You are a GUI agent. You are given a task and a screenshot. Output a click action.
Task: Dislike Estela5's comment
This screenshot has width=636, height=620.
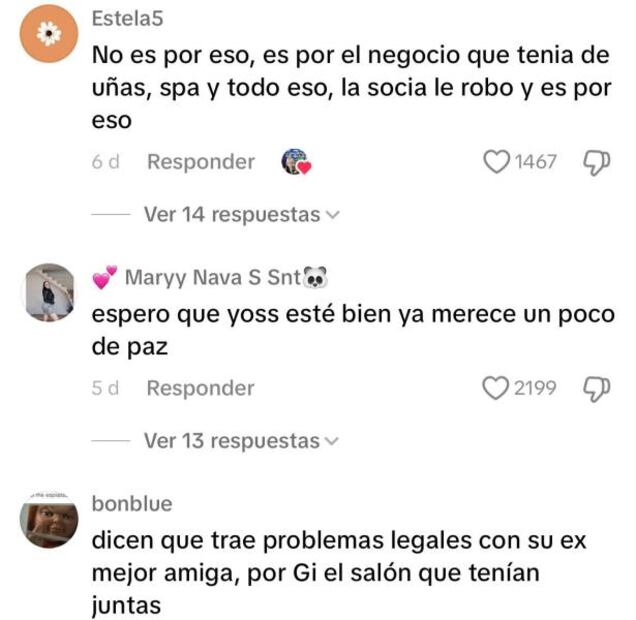(596, 162)
